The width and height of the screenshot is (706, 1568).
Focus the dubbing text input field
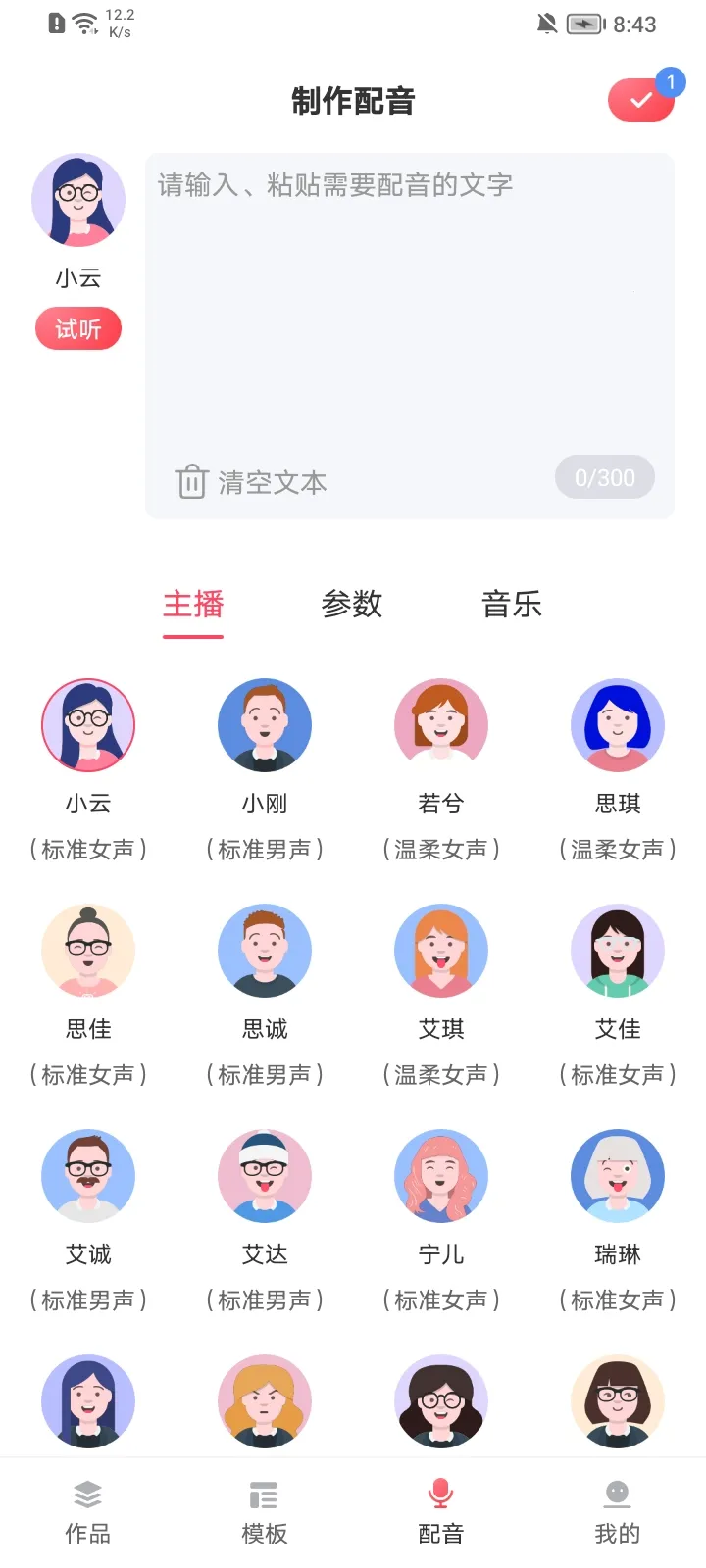tap(409, 304)
